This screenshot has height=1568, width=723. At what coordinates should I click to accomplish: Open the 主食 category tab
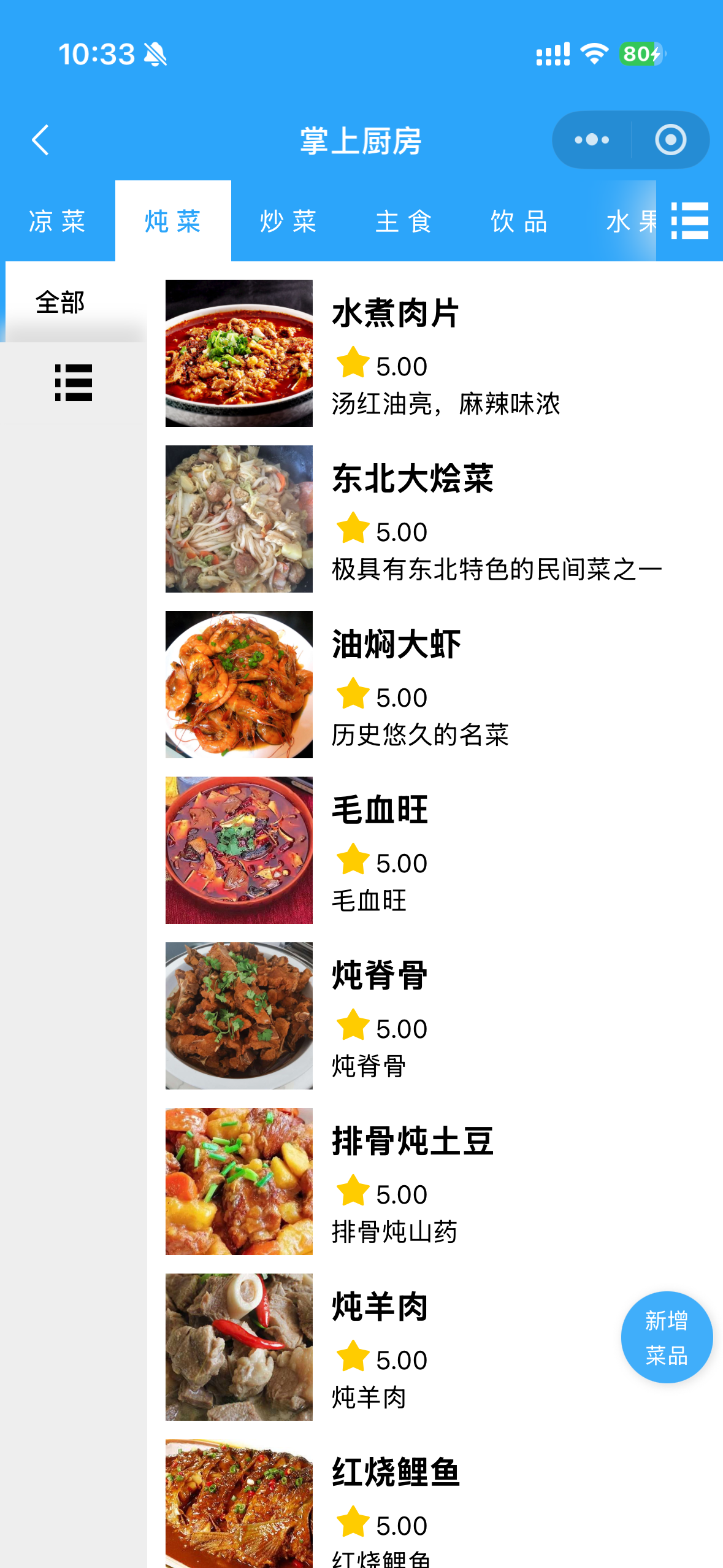point(404,221)
